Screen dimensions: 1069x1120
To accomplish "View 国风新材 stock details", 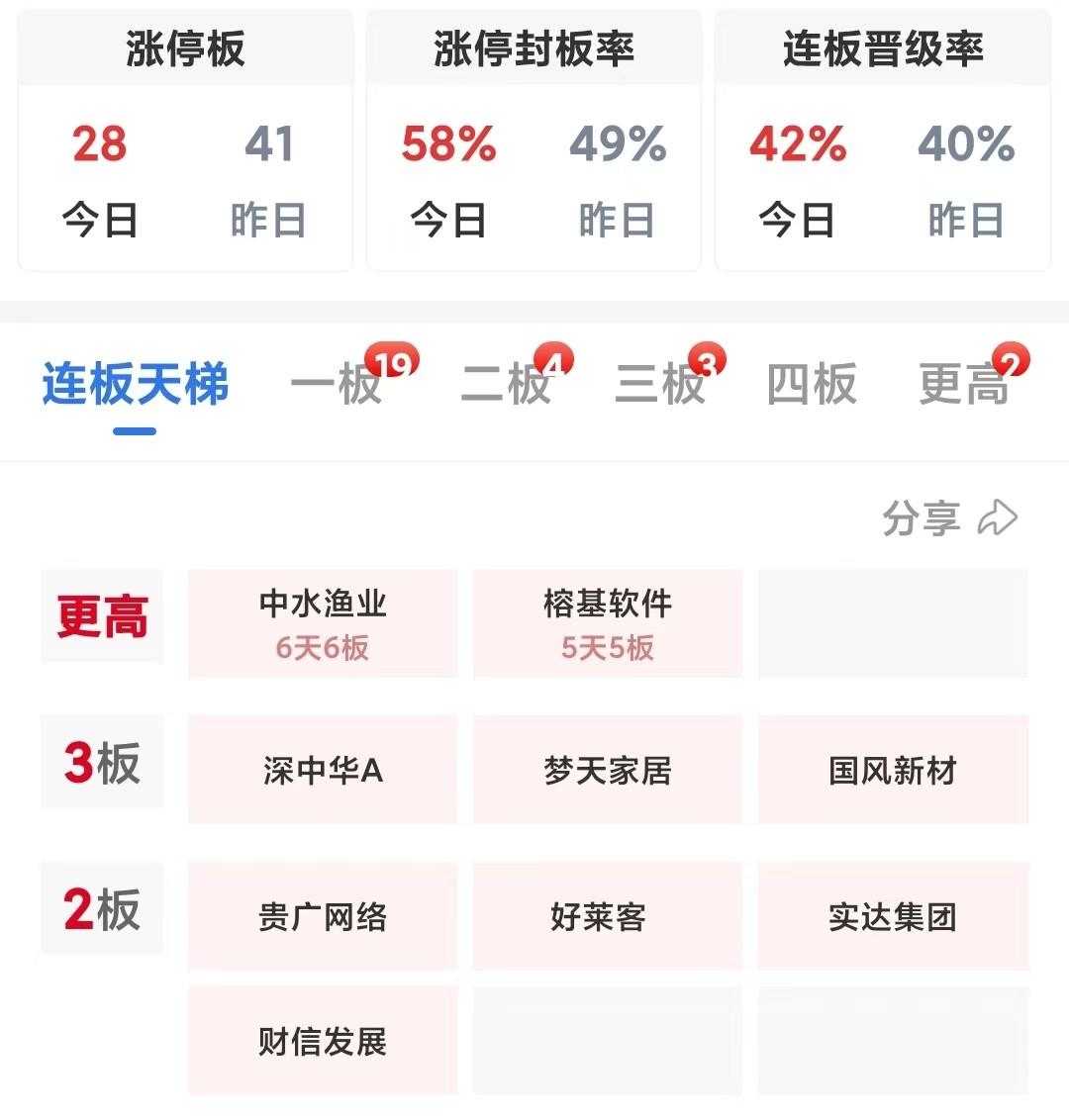I will [893, 770].
